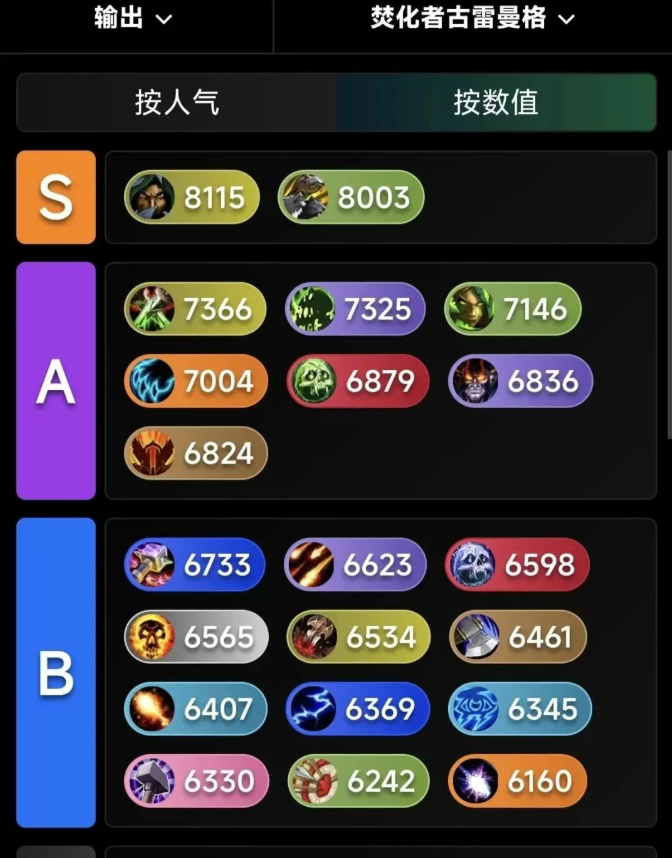
Task: Tap the skull chip showing 6565
Action: (196, 637)
